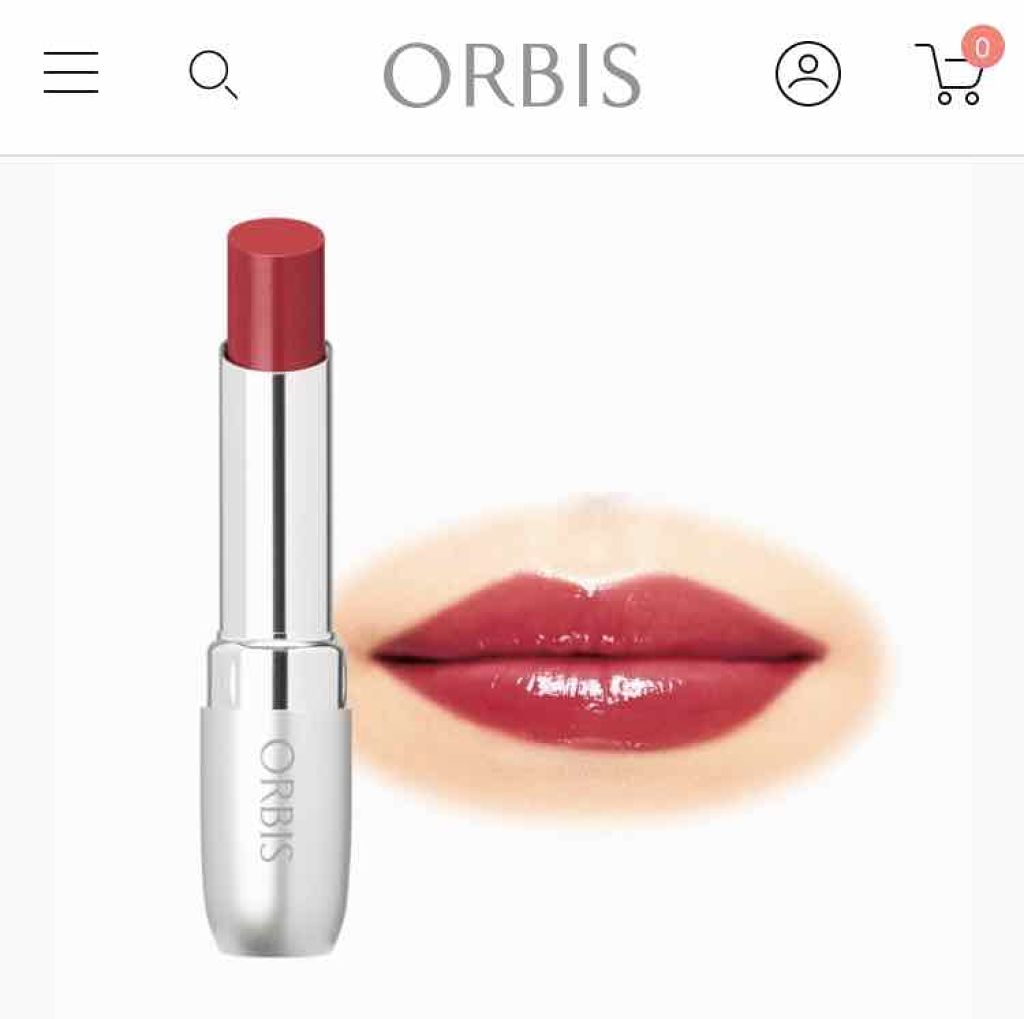Open the hamburger menu
Screen dimensions: 1024x1019
click(71, 72)
